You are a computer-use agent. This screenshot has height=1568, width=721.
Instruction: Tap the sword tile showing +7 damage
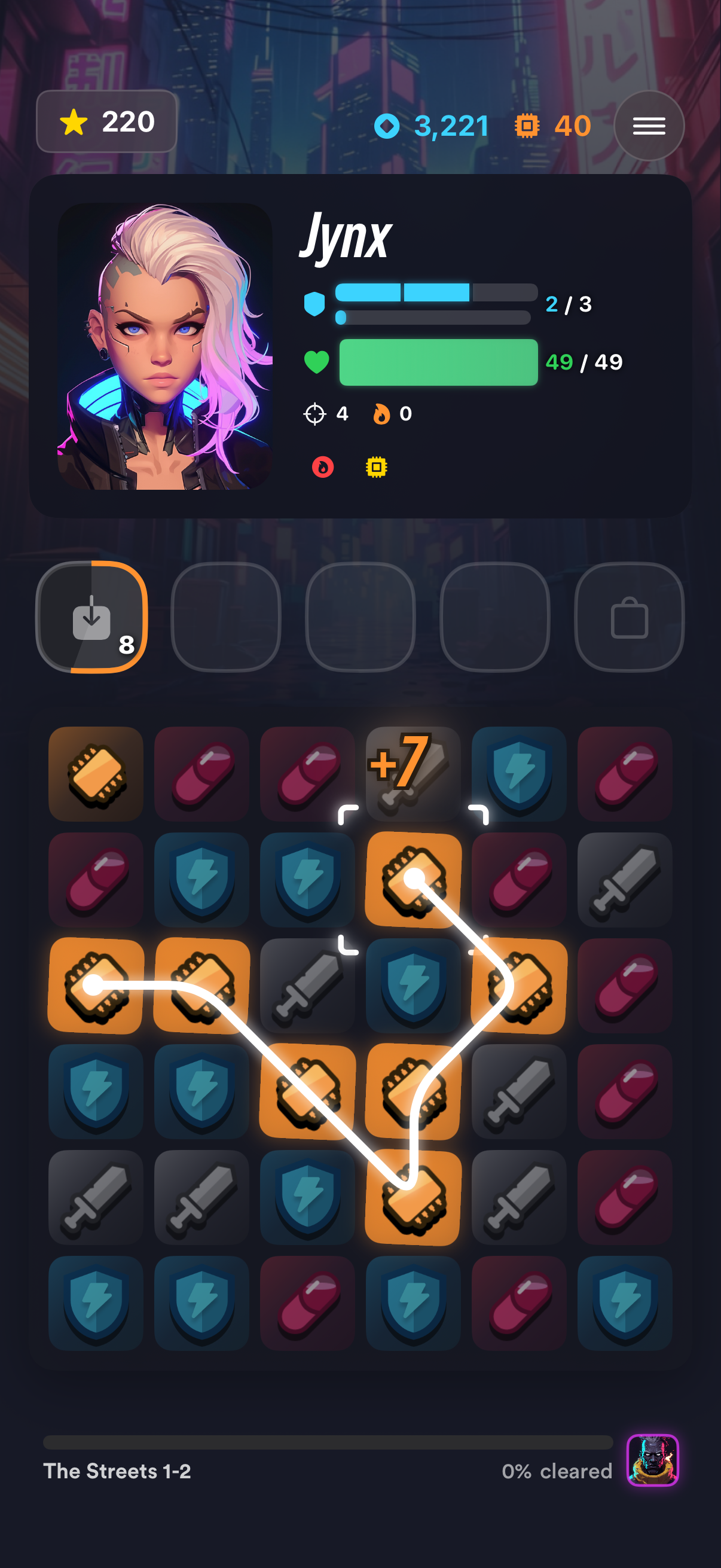coord(413,774)
